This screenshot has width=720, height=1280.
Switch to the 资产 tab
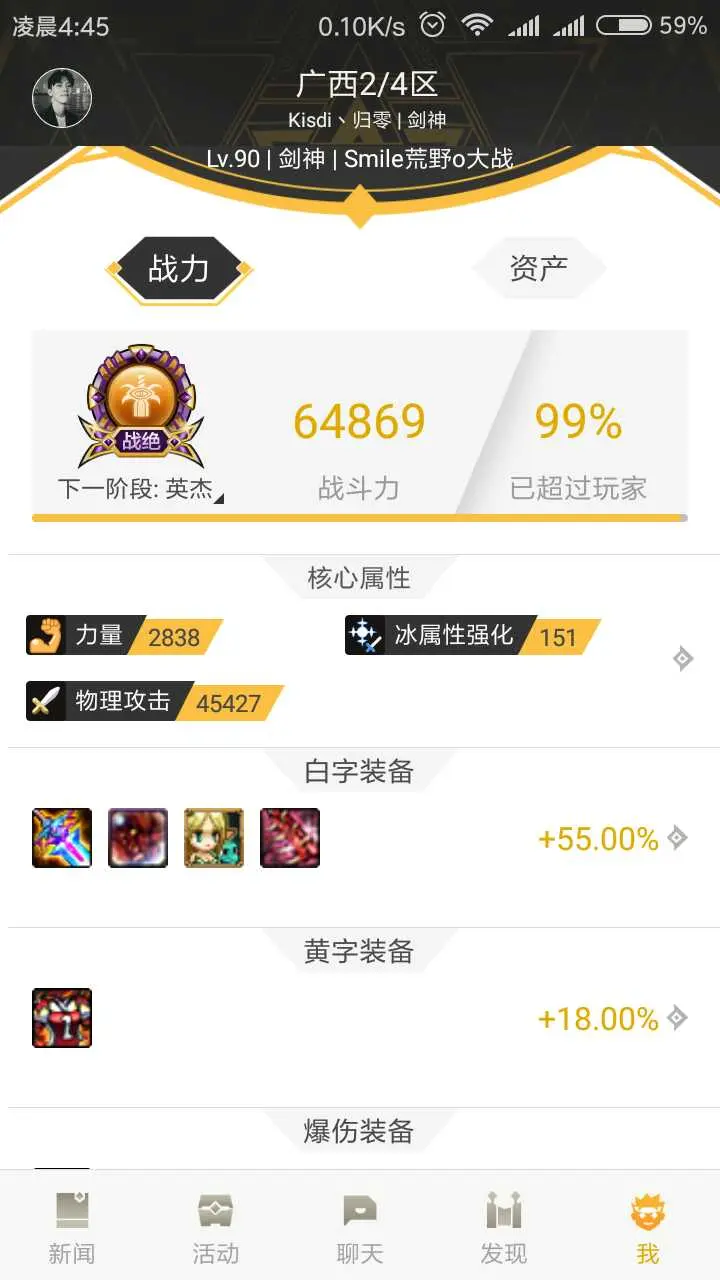click(539, 268)
